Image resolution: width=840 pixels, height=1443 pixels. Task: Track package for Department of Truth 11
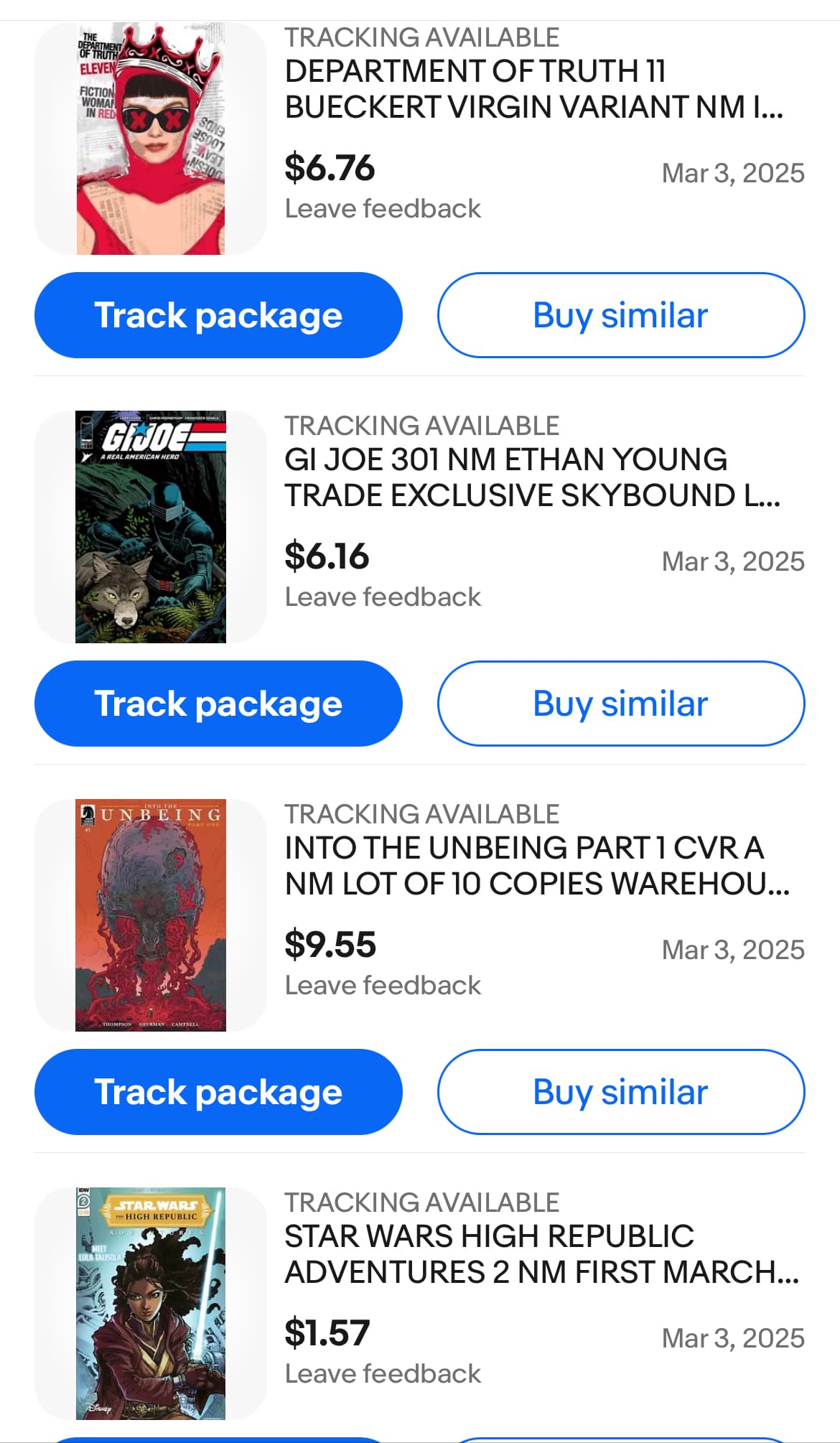[218, 315]
